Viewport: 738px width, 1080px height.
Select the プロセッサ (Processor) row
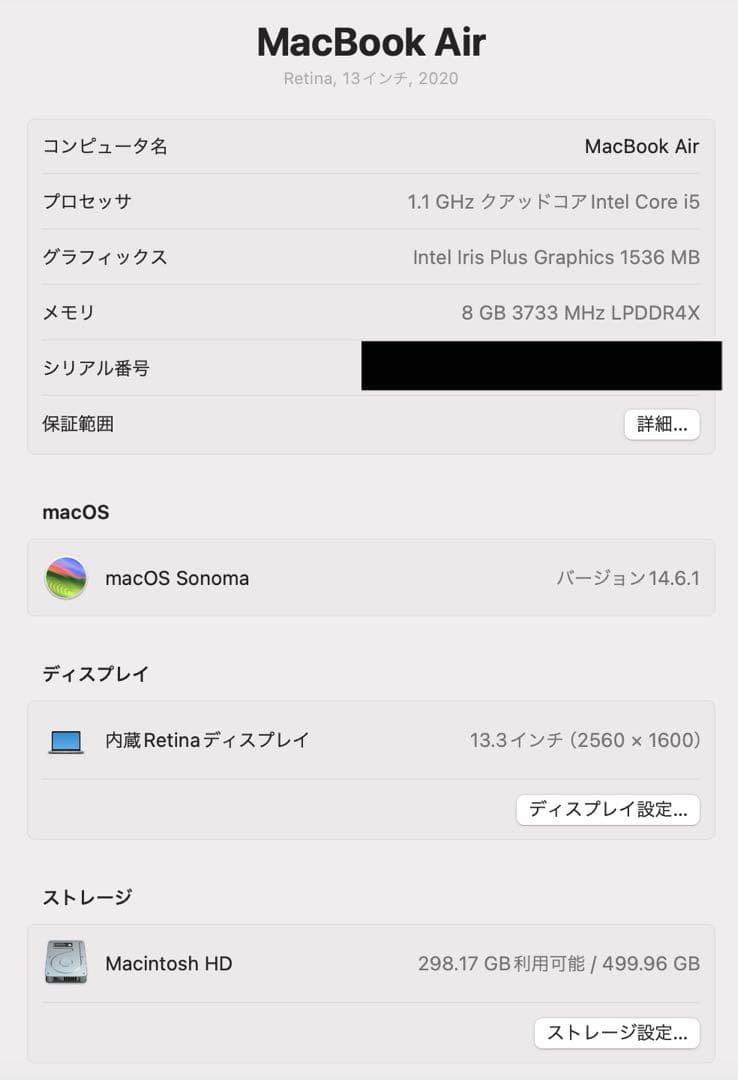pos(370,201)
